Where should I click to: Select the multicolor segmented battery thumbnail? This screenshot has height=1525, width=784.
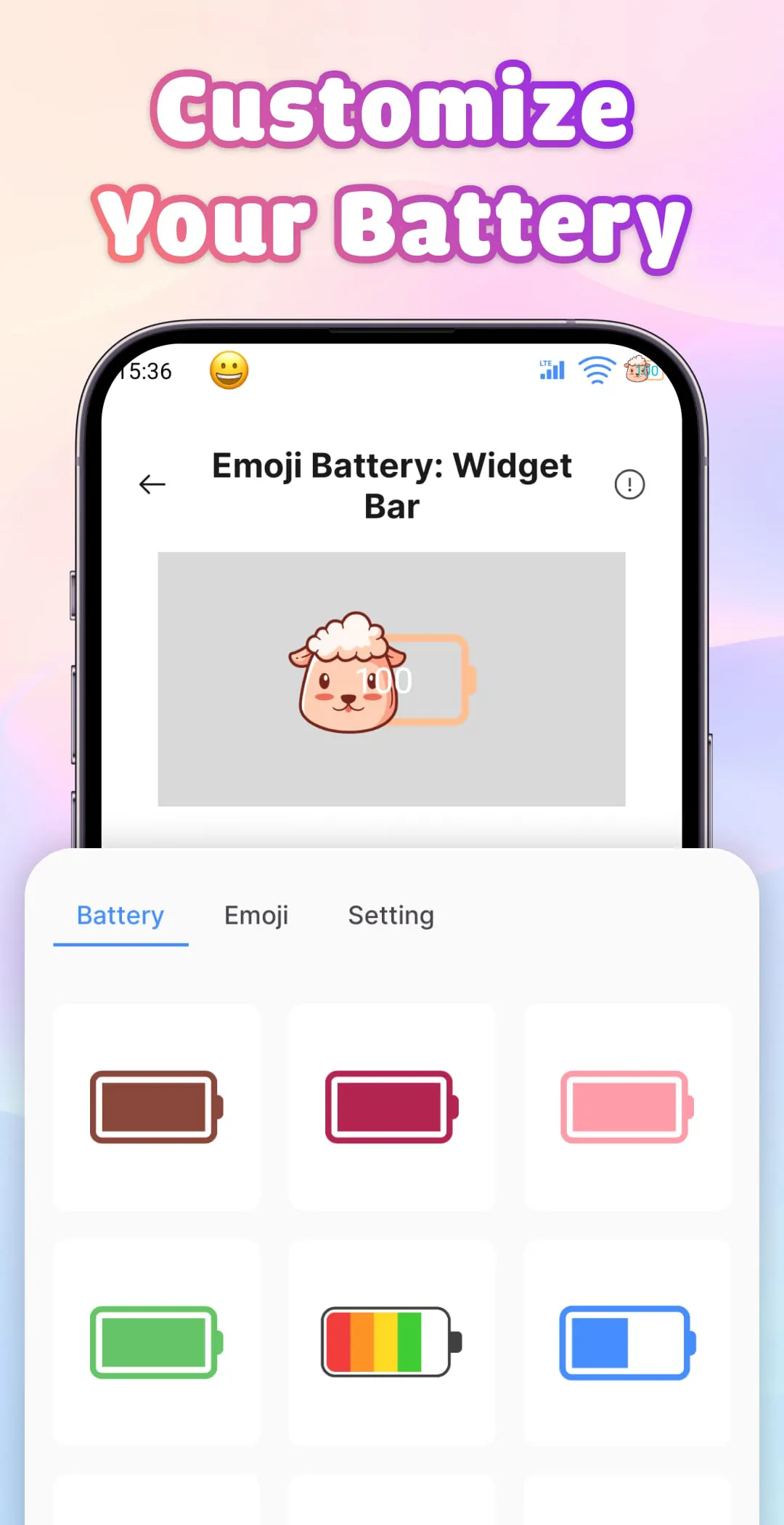coord(391,1340)
